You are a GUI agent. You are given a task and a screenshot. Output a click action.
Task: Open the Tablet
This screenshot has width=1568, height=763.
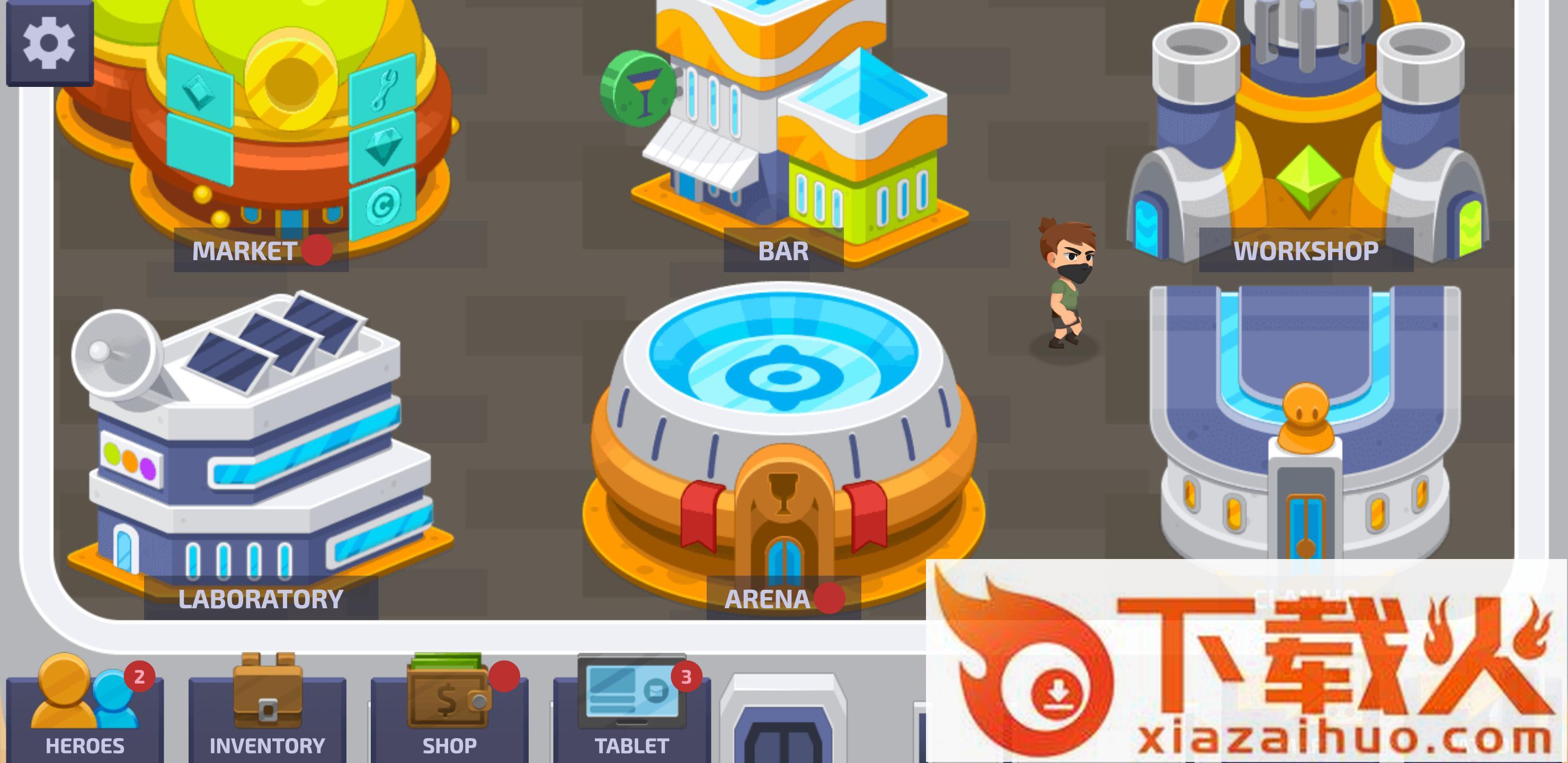632,709
